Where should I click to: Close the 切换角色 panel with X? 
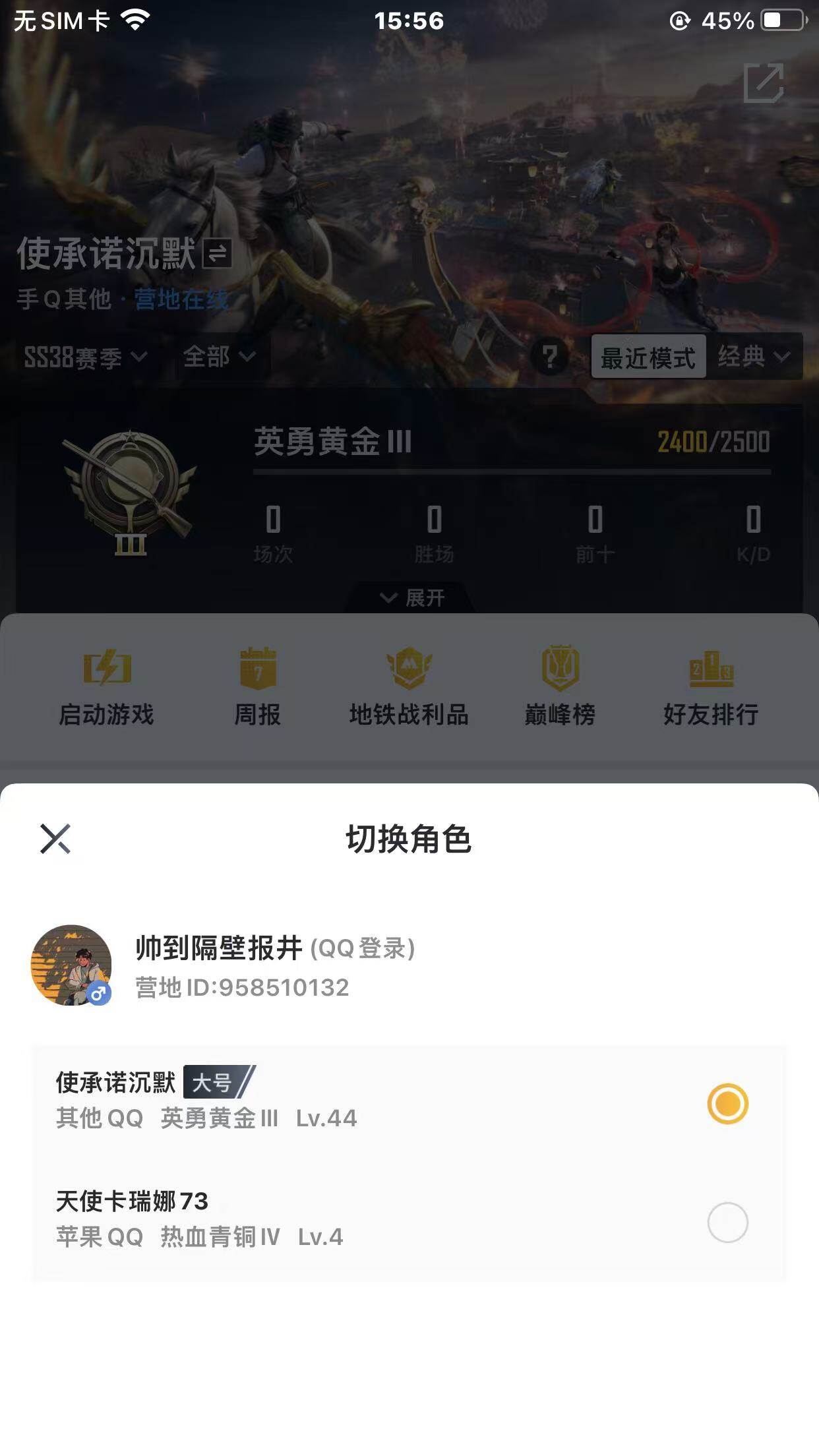(55, 841)
